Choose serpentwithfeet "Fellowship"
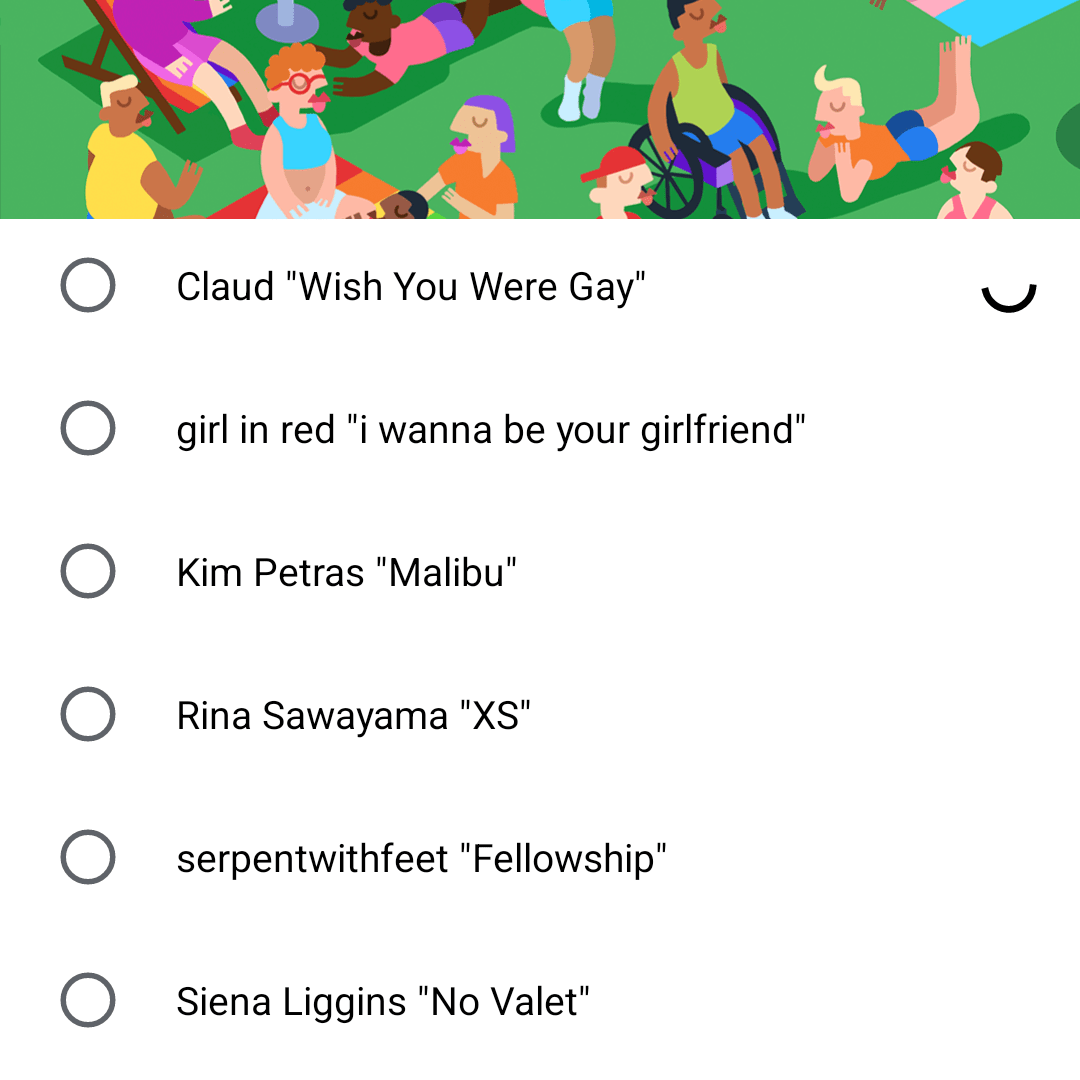Image resolution: width=1080 pixels, height=1080 pixels. 88,858
